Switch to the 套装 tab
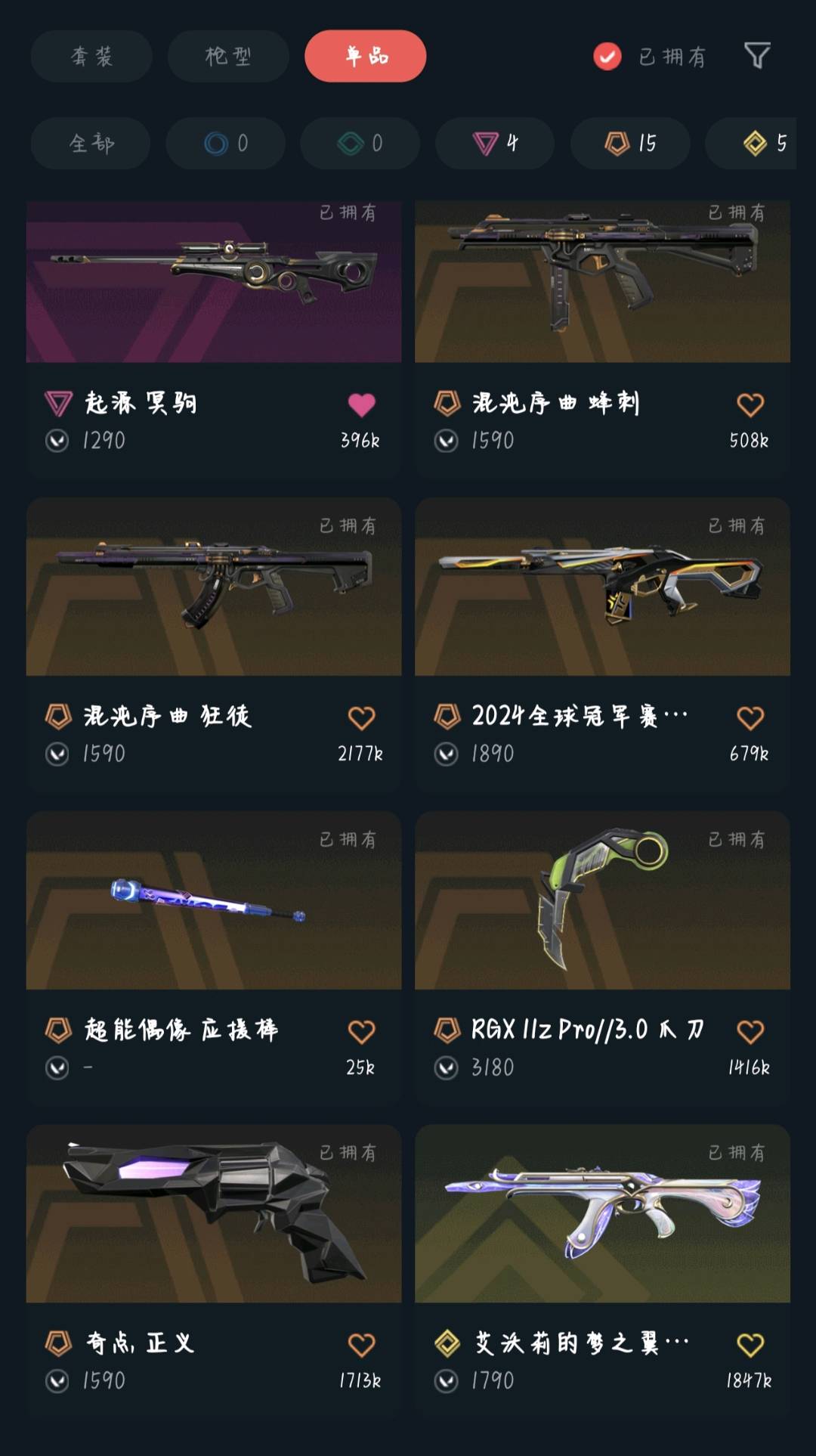816x1456 pixels. 91,56
